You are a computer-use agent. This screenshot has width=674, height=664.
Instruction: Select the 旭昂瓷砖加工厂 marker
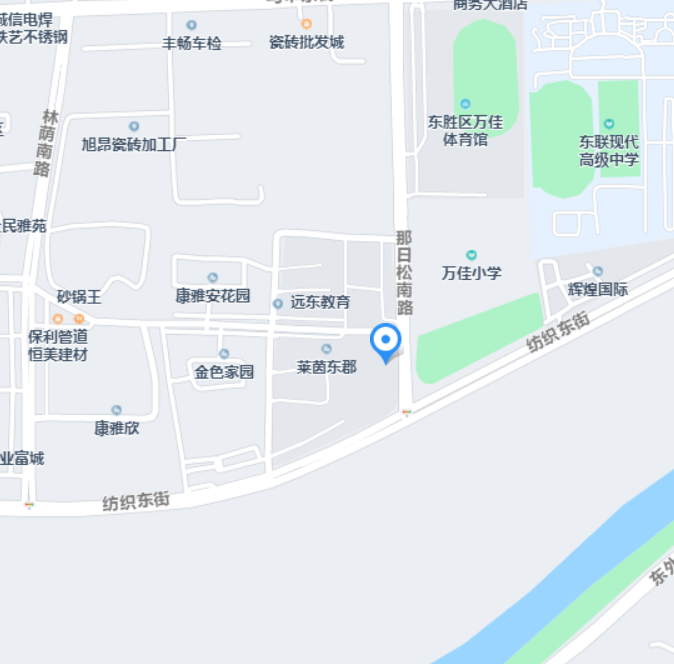[133, 126]
